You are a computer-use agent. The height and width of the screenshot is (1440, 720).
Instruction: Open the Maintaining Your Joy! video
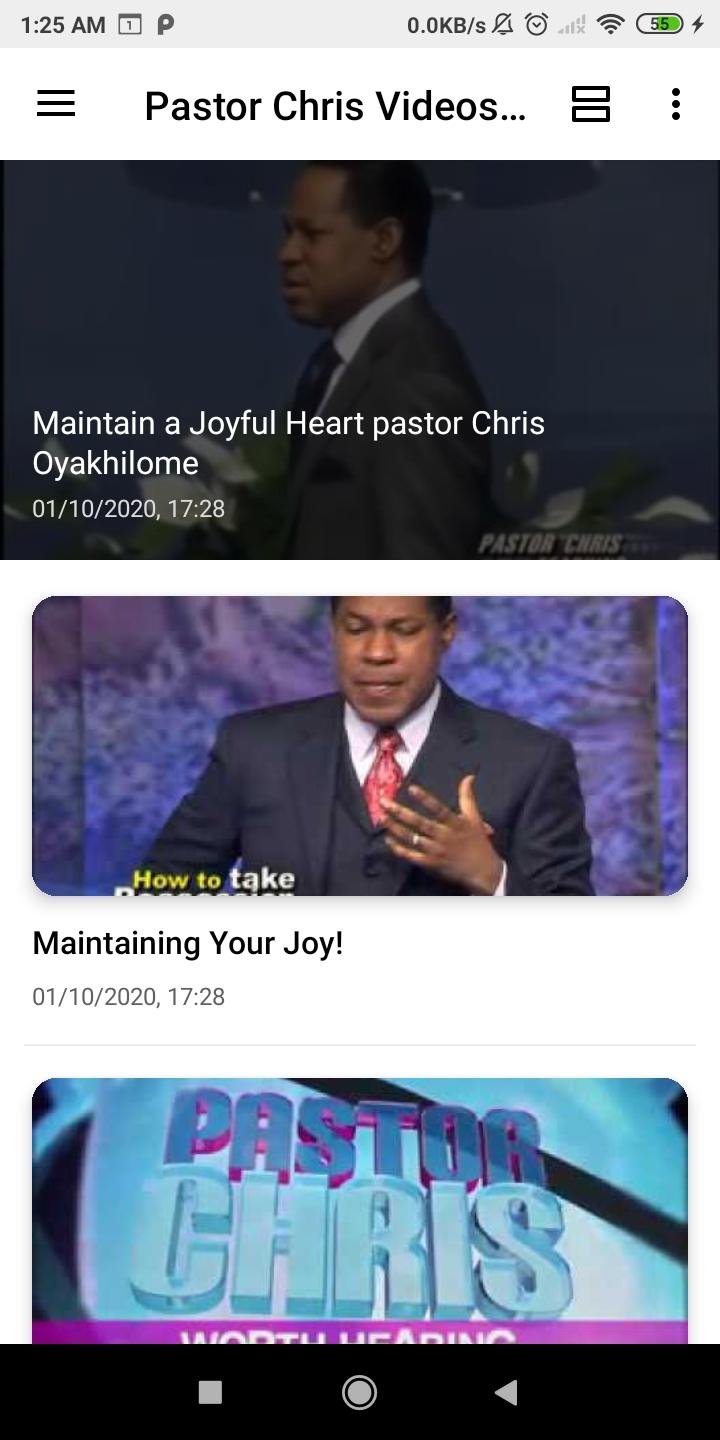(360, 746)
